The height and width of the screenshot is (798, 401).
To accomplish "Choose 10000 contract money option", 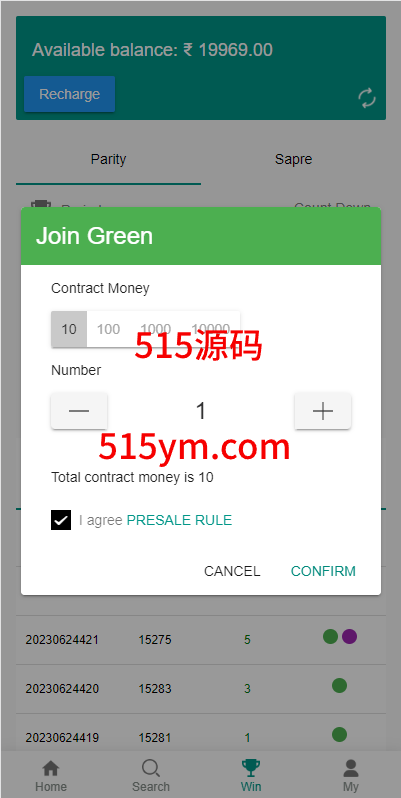I will [211, 329].
